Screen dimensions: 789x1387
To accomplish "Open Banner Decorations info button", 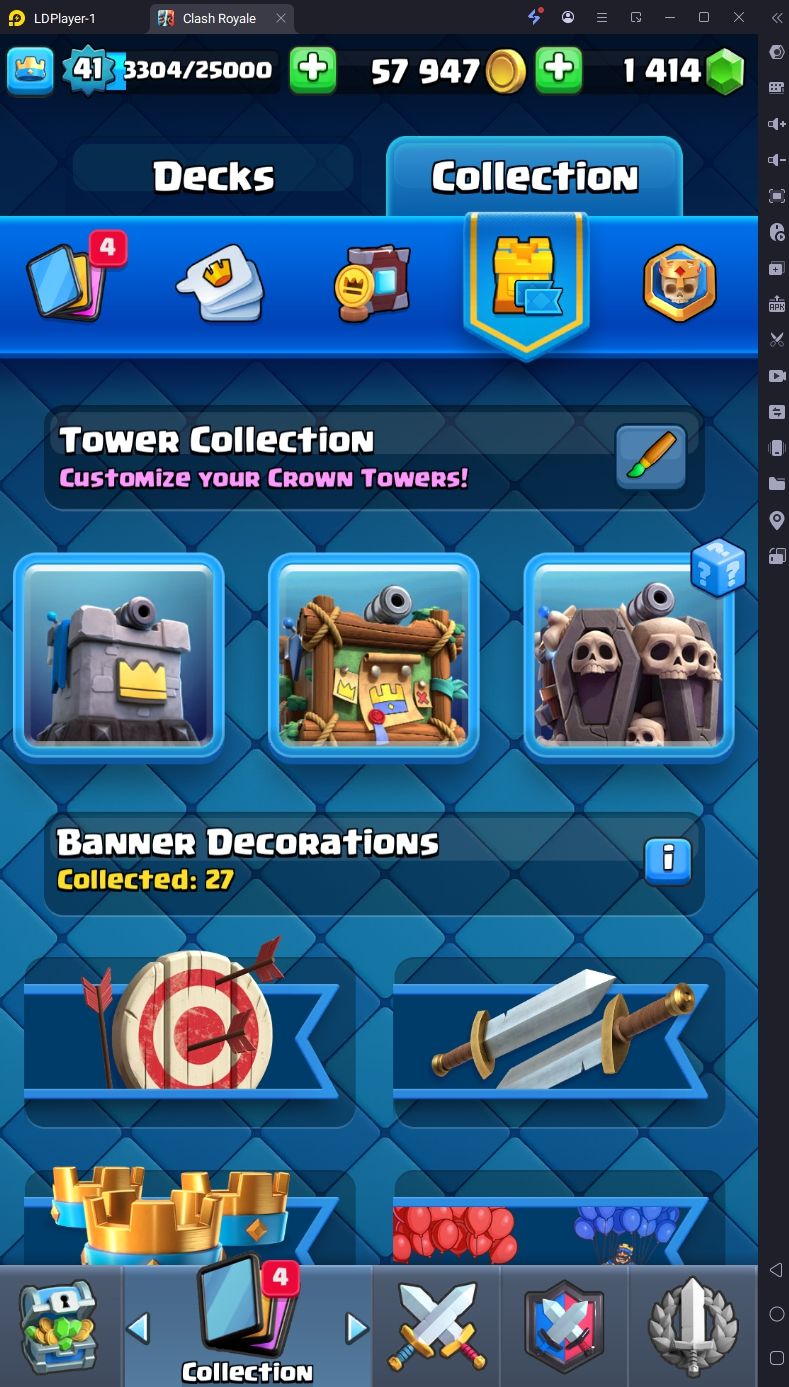I will pyautogui.click(x=668, y=859).
